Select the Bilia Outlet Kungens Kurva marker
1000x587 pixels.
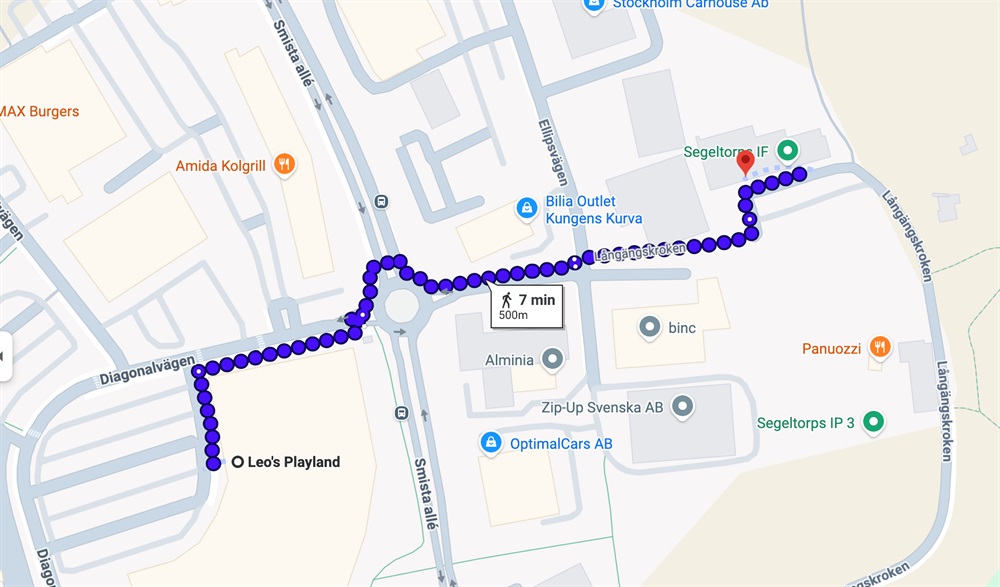[526, 208]
